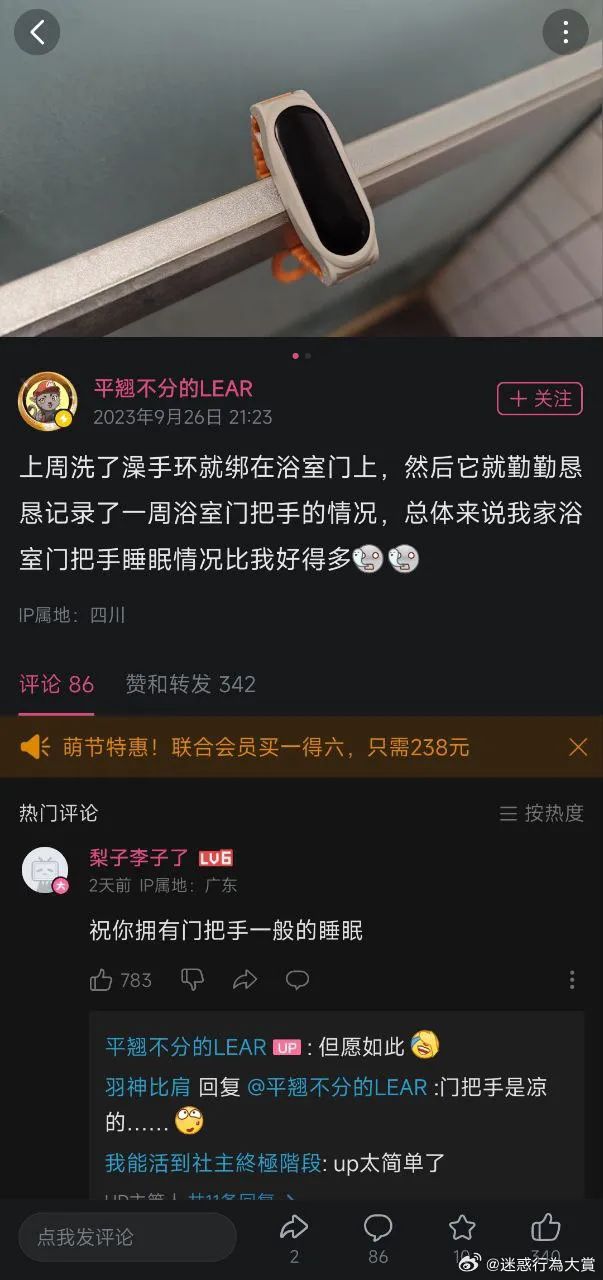Dislike 梨子李子了's comment

(192, 980)
